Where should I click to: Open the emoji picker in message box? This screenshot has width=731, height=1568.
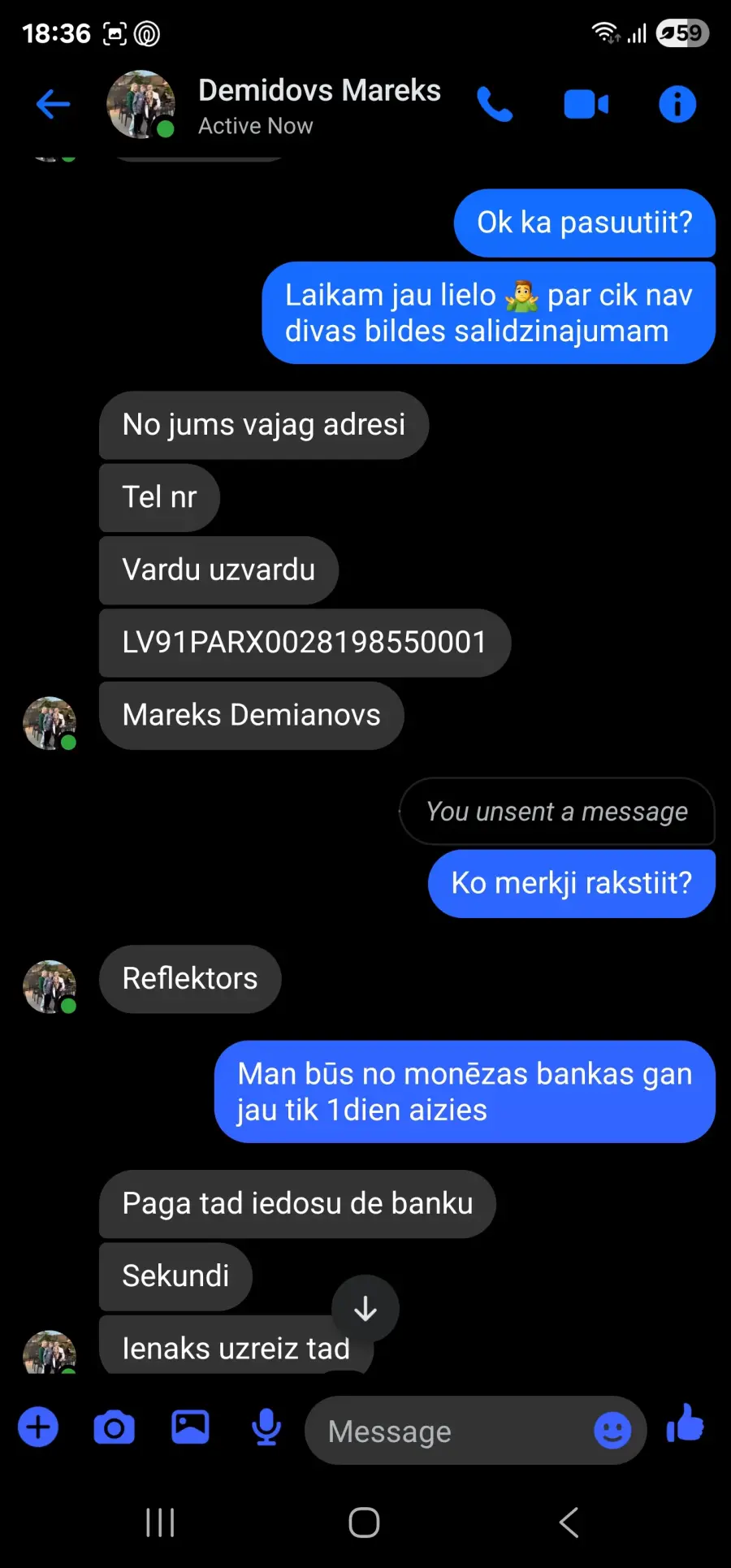[612, 1430]
